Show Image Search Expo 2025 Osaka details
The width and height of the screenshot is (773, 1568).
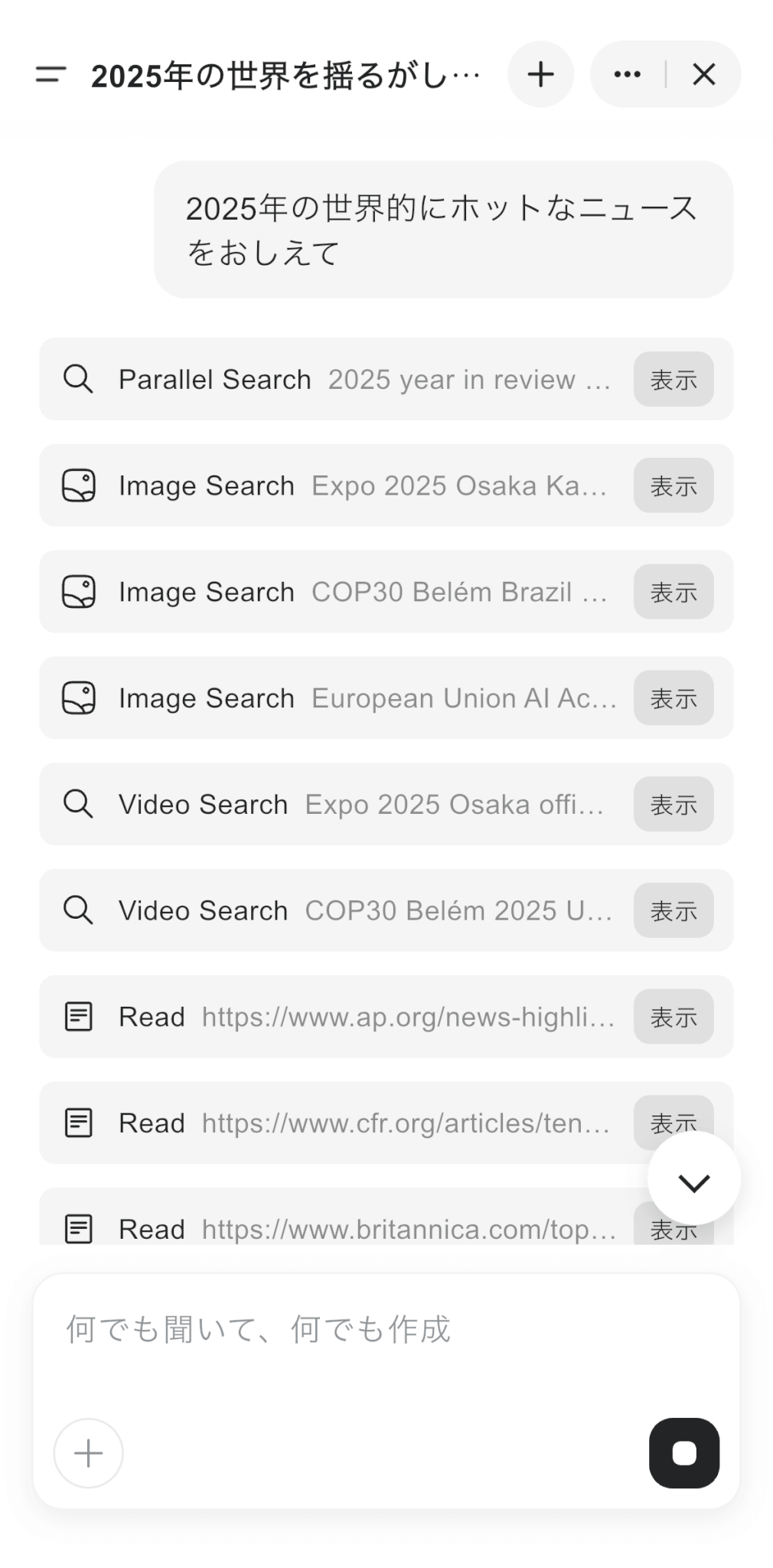pos(673,485)
